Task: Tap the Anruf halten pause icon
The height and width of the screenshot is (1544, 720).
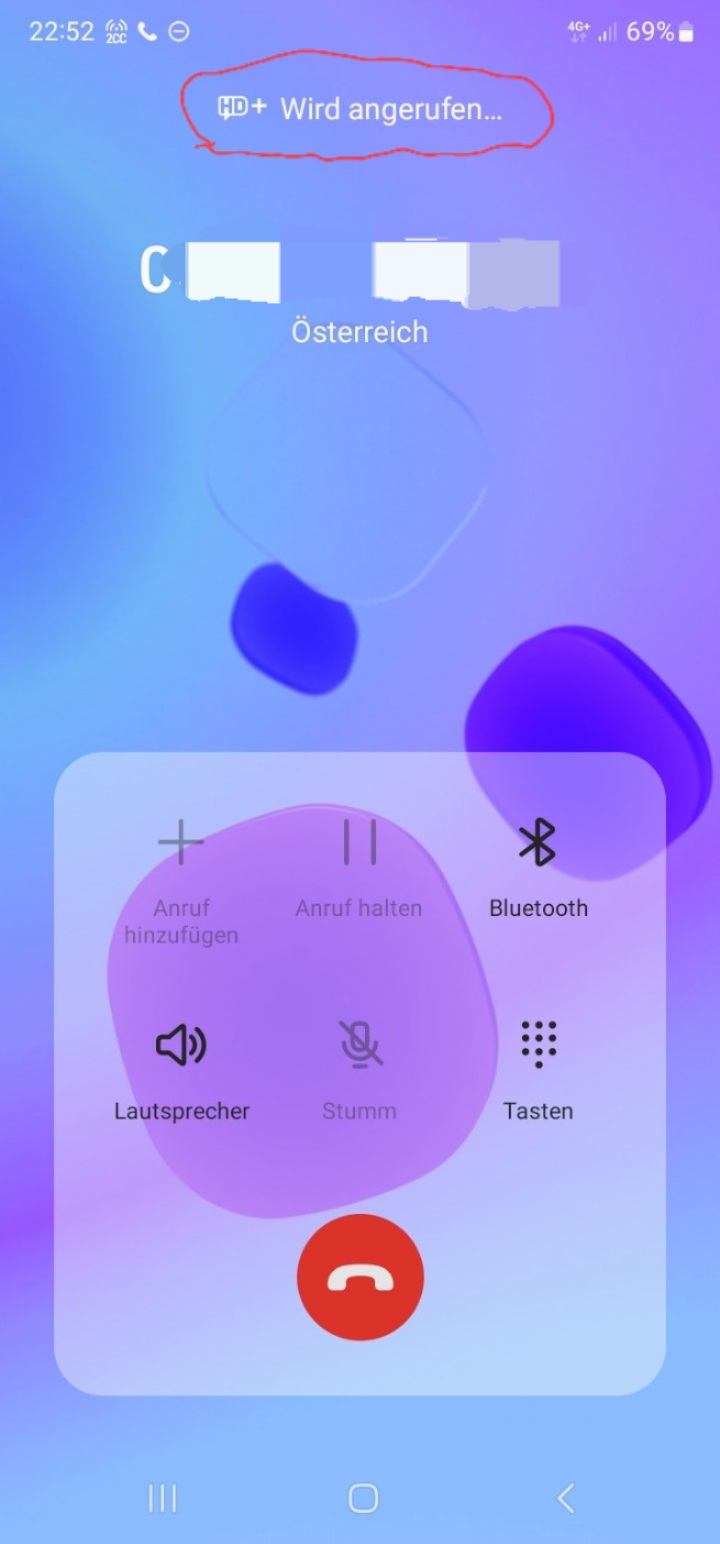Action: [x=359, y=843]
